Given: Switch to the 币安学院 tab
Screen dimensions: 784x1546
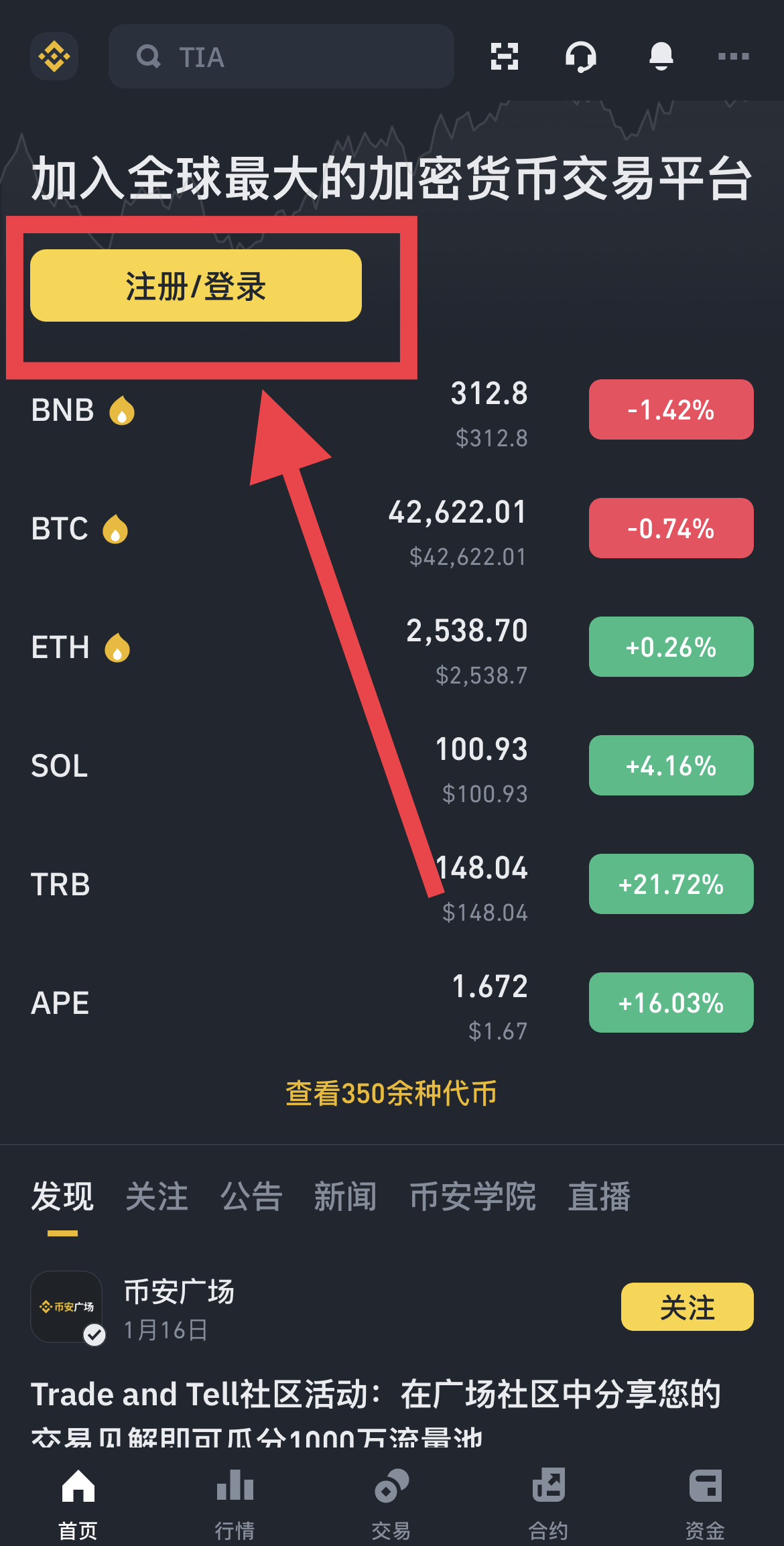Looking at the screenshot, I should click(x=472, y=1196).
